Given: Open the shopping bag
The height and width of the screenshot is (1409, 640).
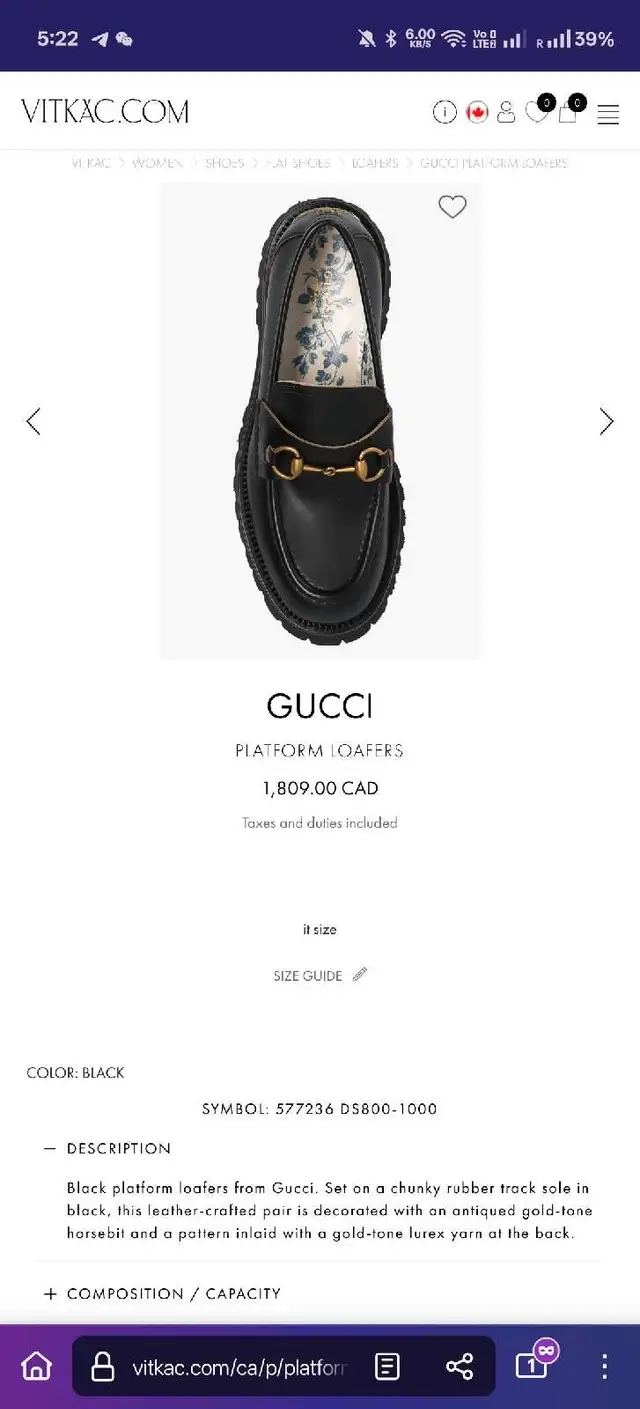Looking at the screenshot, I should tap(568, 112).
